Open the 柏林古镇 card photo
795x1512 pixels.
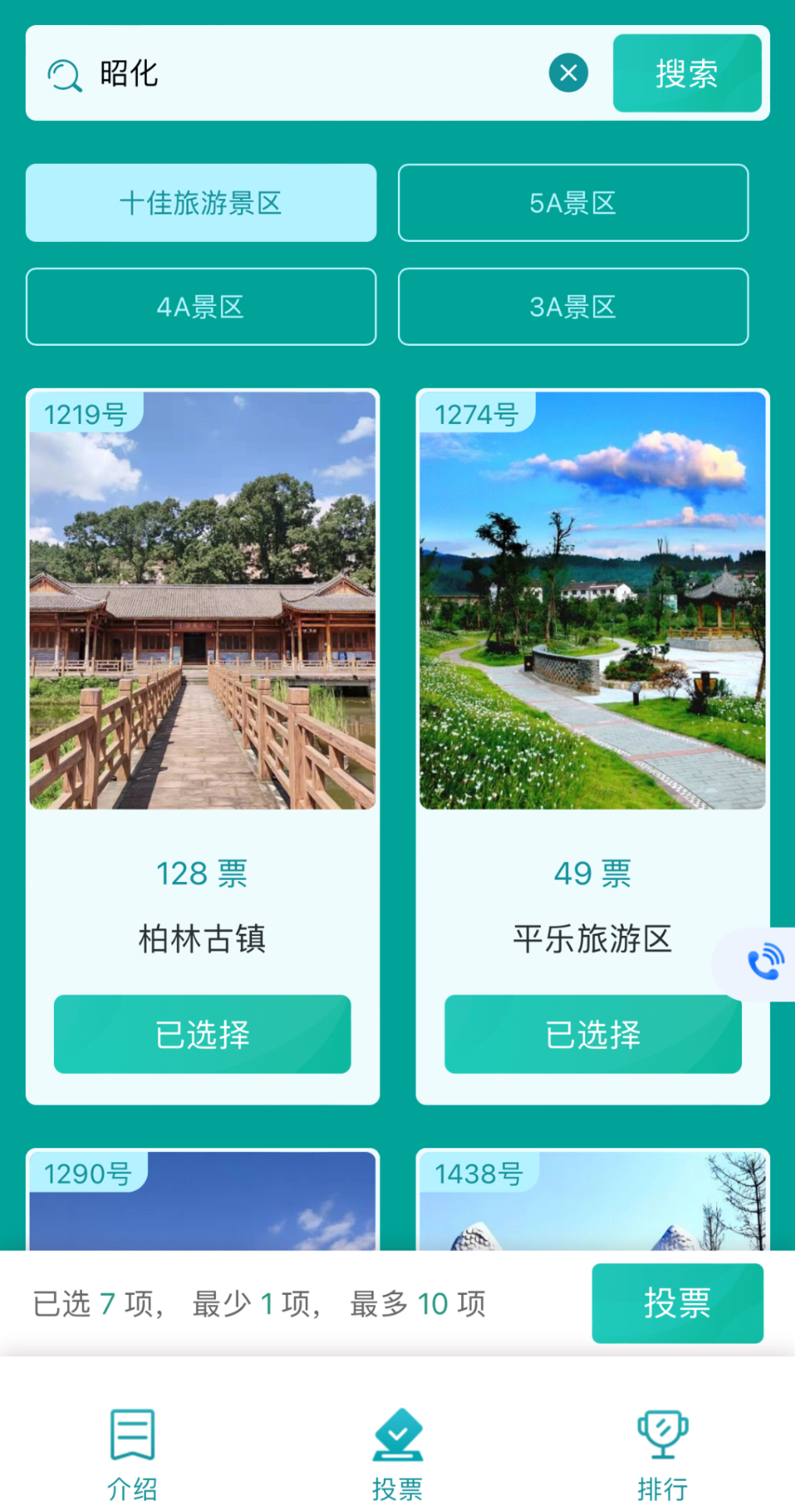click(x=202, y=601)
